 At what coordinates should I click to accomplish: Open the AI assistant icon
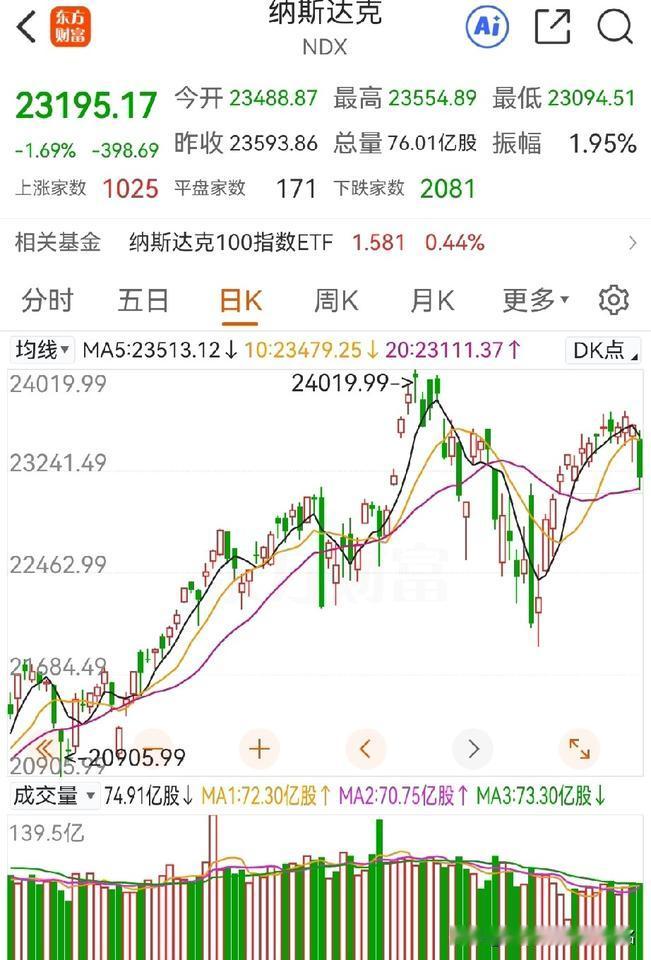[487, 26]
